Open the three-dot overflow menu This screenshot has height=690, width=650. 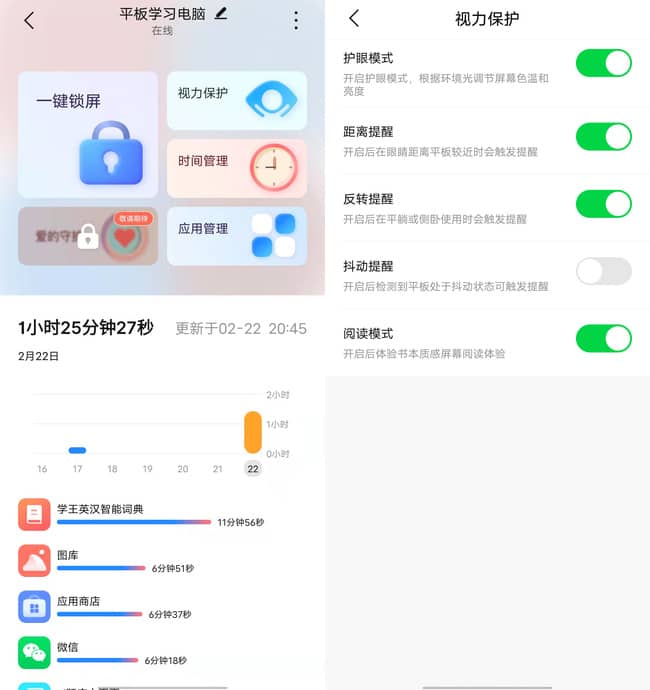coord(296,20)
